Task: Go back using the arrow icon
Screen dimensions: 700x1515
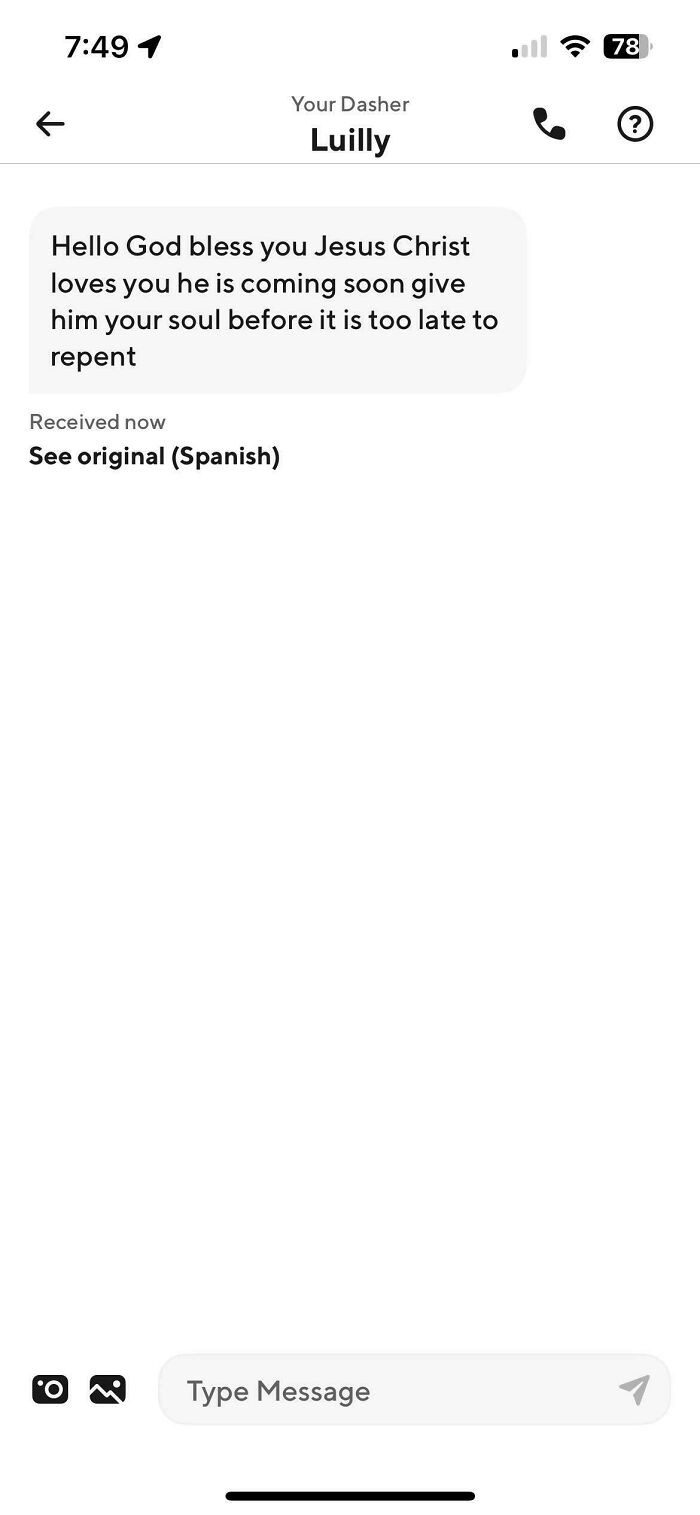Action: (x=50, y=123)
